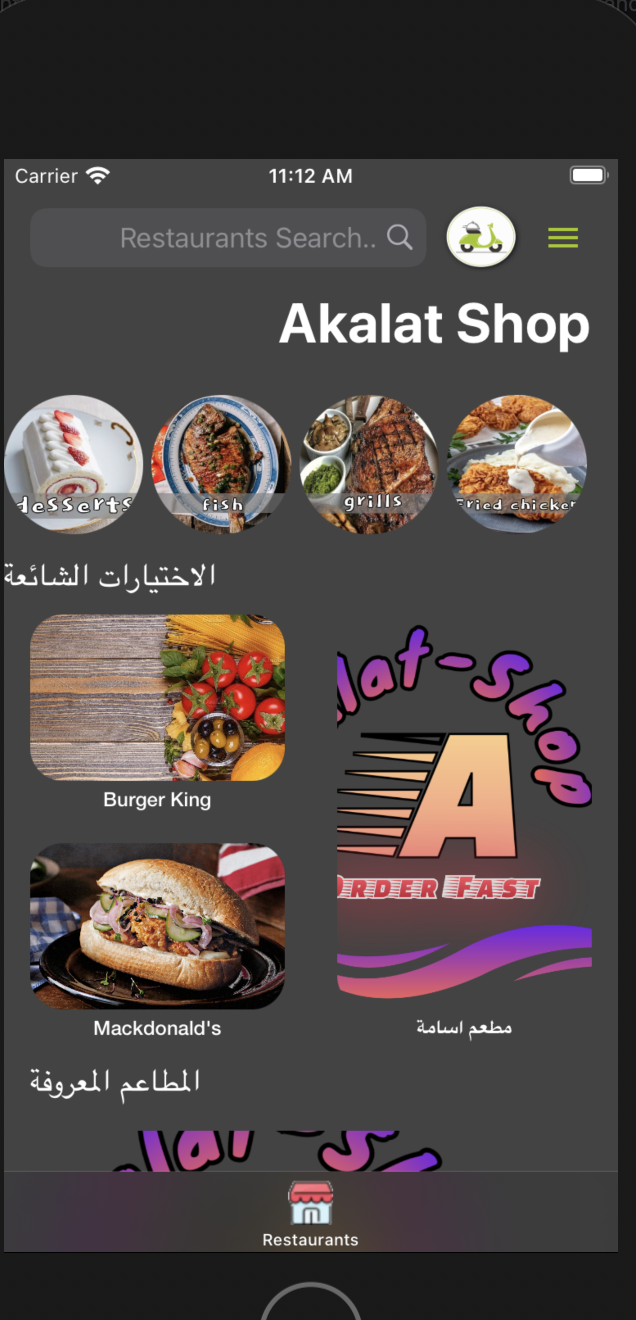The width and height of the screenshot is (636, 1320).
Task: Select the desserts category
Action: [72, 464]
